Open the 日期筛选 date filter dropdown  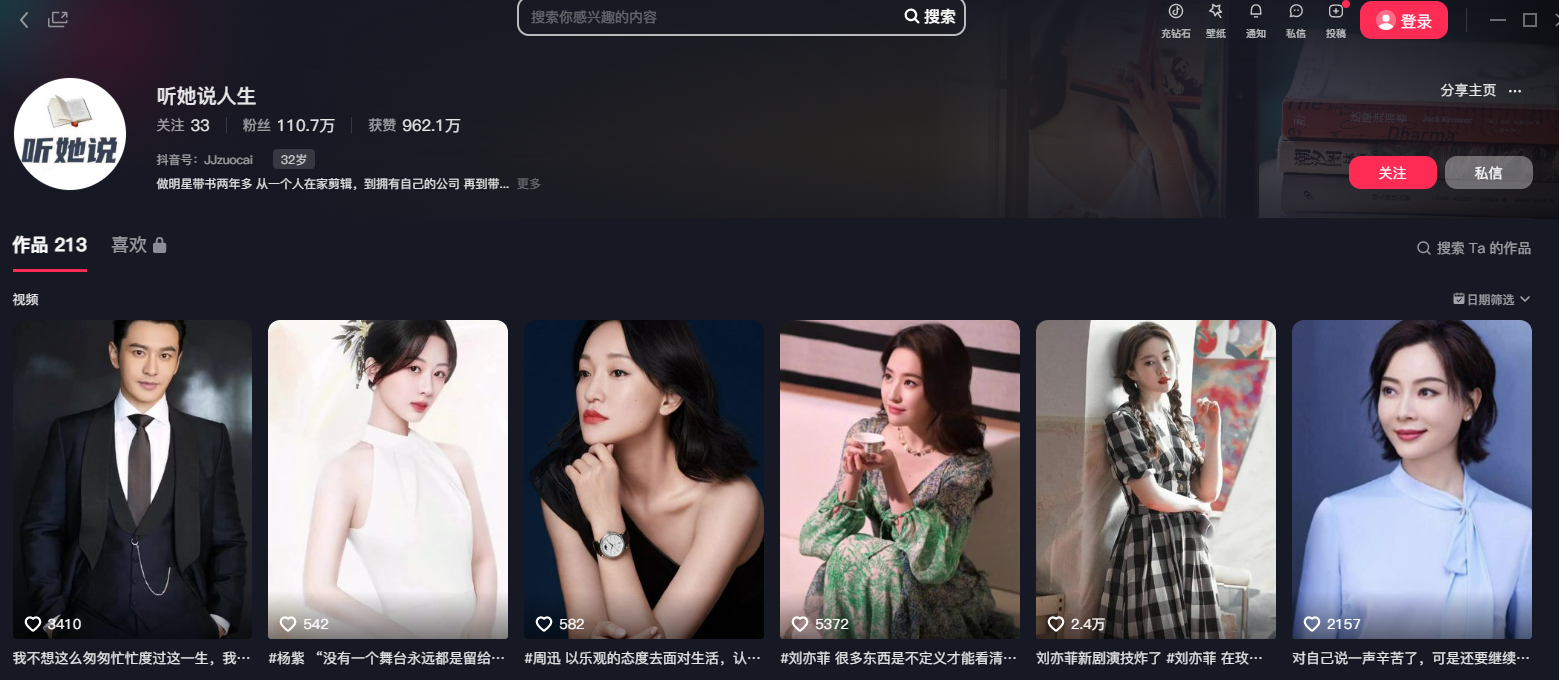(1491, 299)
